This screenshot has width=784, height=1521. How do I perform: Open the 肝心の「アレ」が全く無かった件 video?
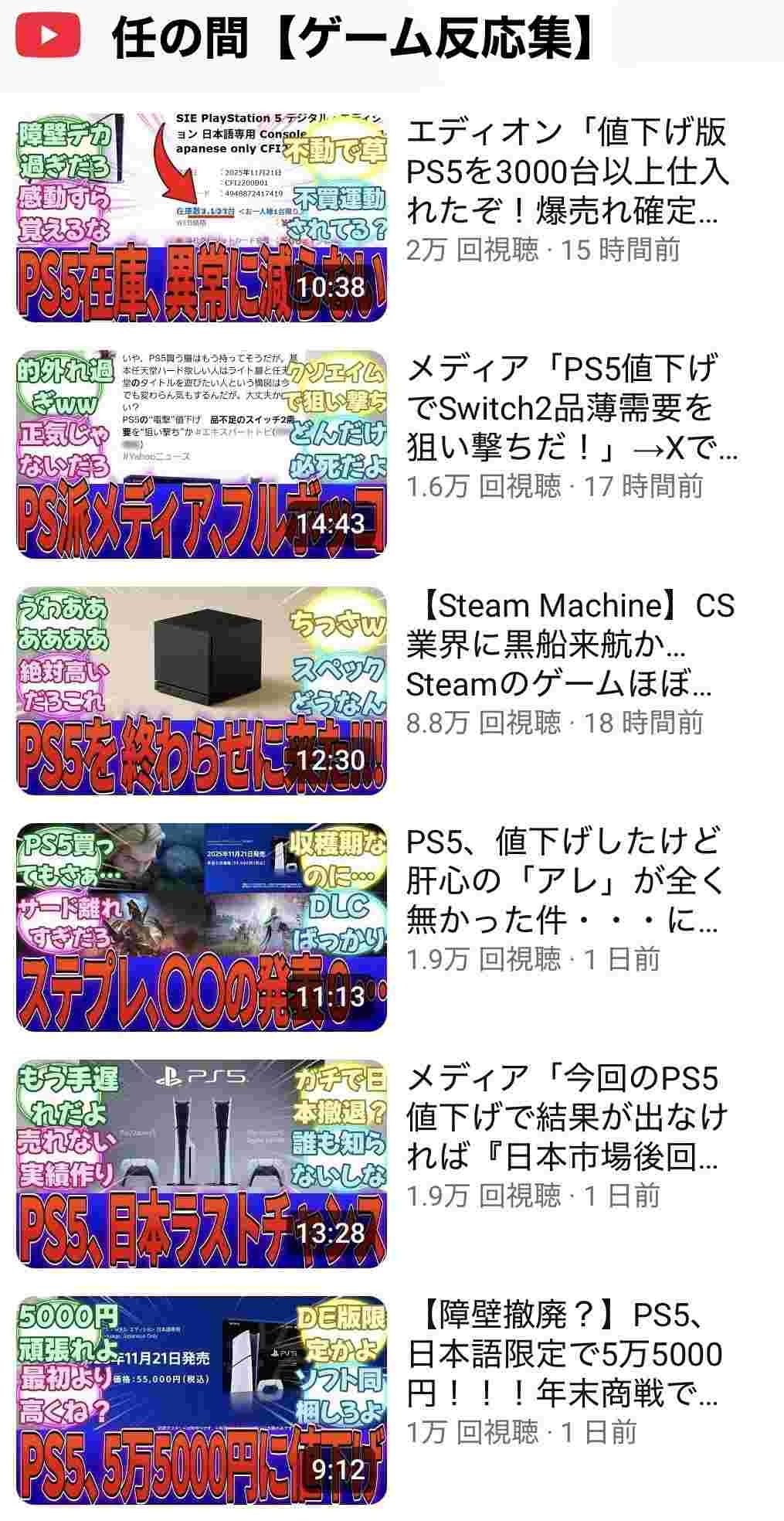point(201,927)
